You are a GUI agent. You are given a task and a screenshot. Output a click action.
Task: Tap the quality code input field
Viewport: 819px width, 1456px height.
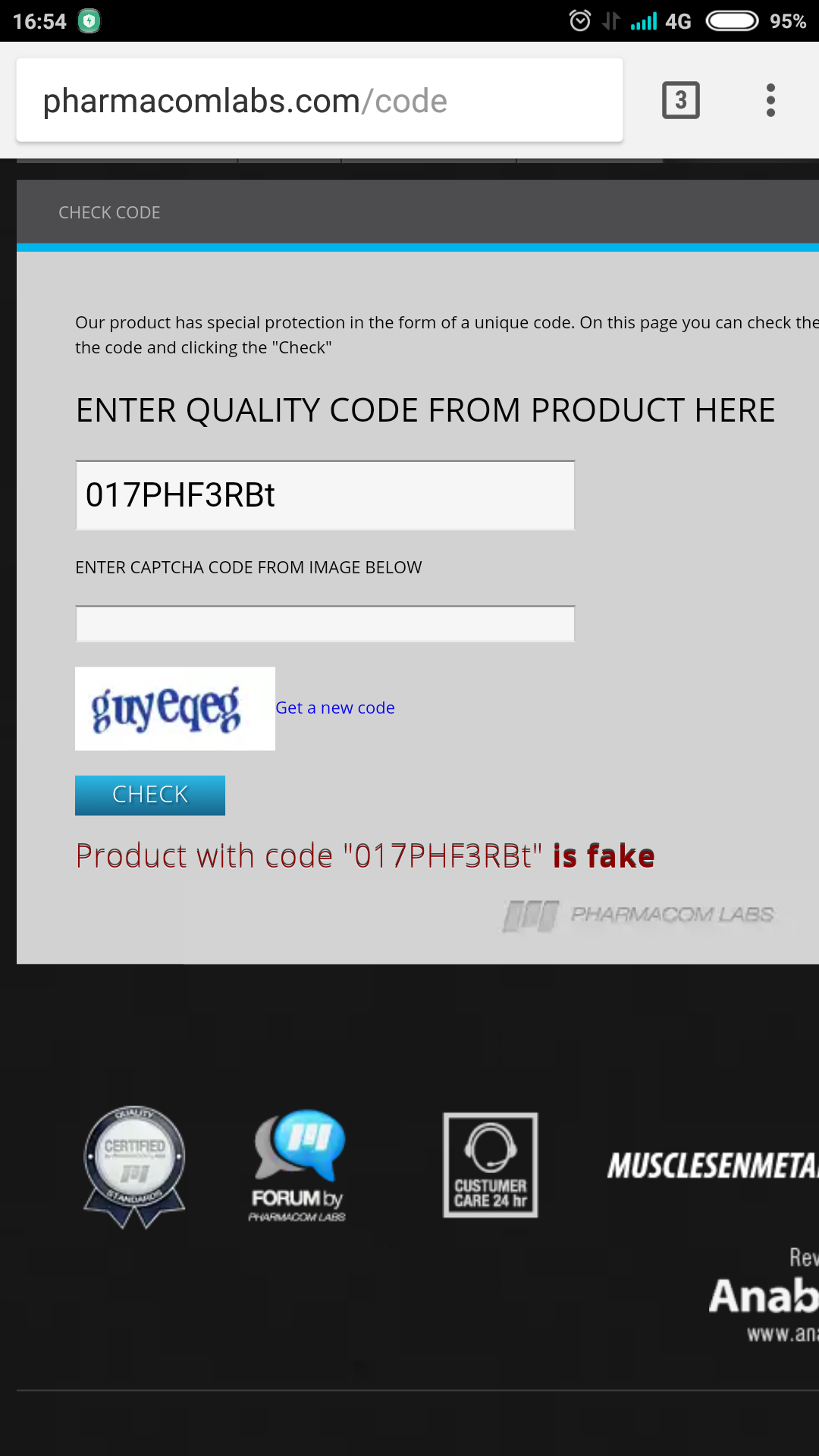(x=325, y=495)
